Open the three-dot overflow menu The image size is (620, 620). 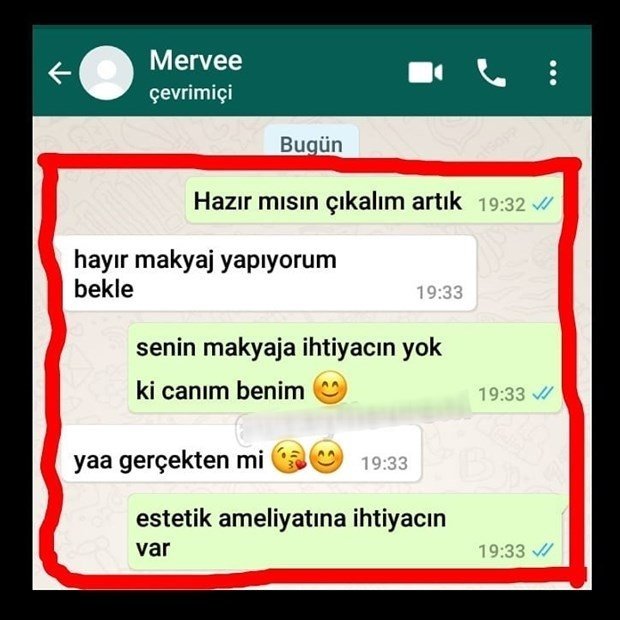(x=553, y=73)
